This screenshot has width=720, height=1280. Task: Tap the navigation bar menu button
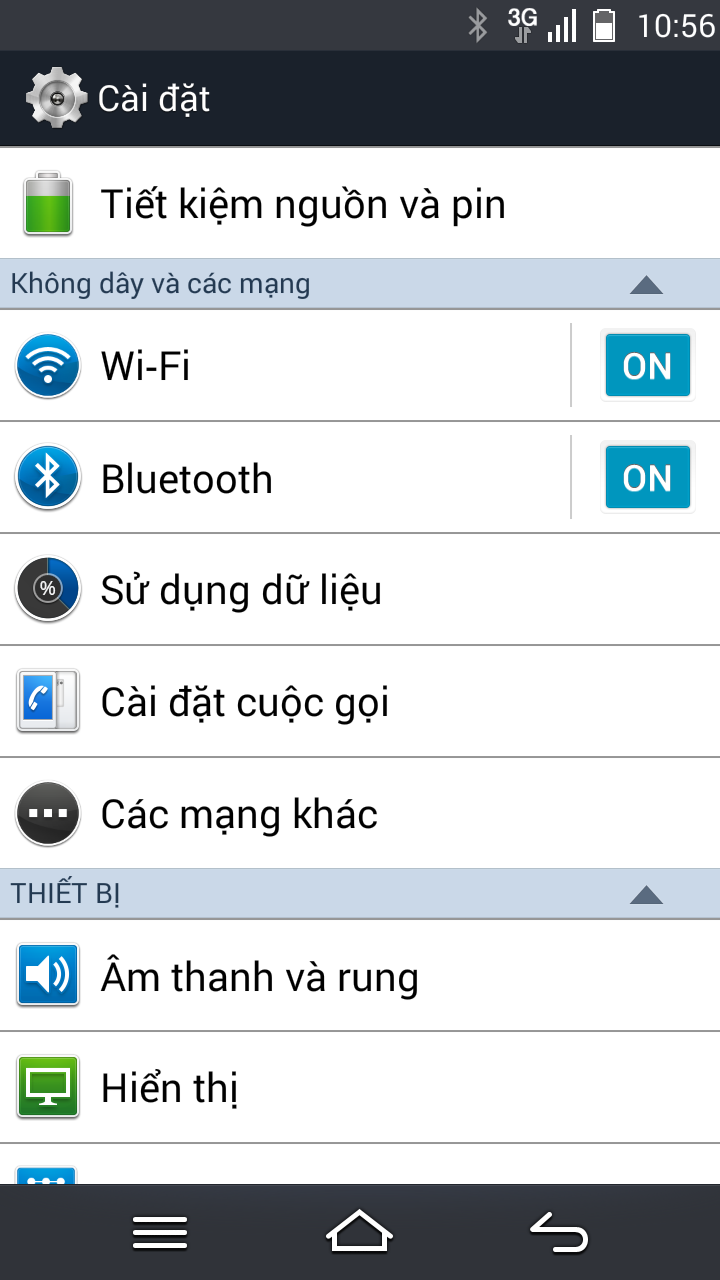click(x=160, y=1232)
